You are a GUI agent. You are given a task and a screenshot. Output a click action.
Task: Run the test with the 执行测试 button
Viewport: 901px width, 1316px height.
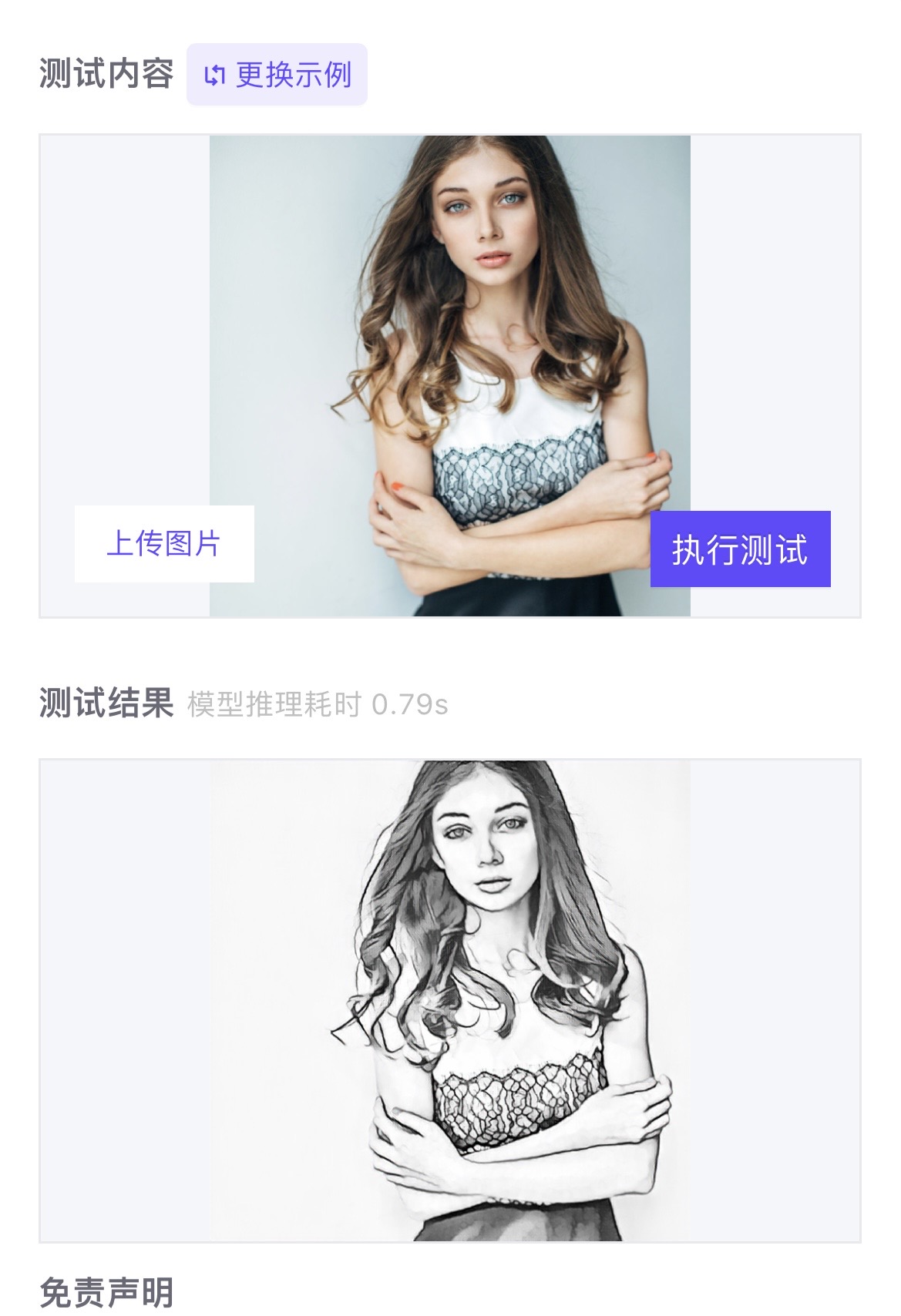740,549
